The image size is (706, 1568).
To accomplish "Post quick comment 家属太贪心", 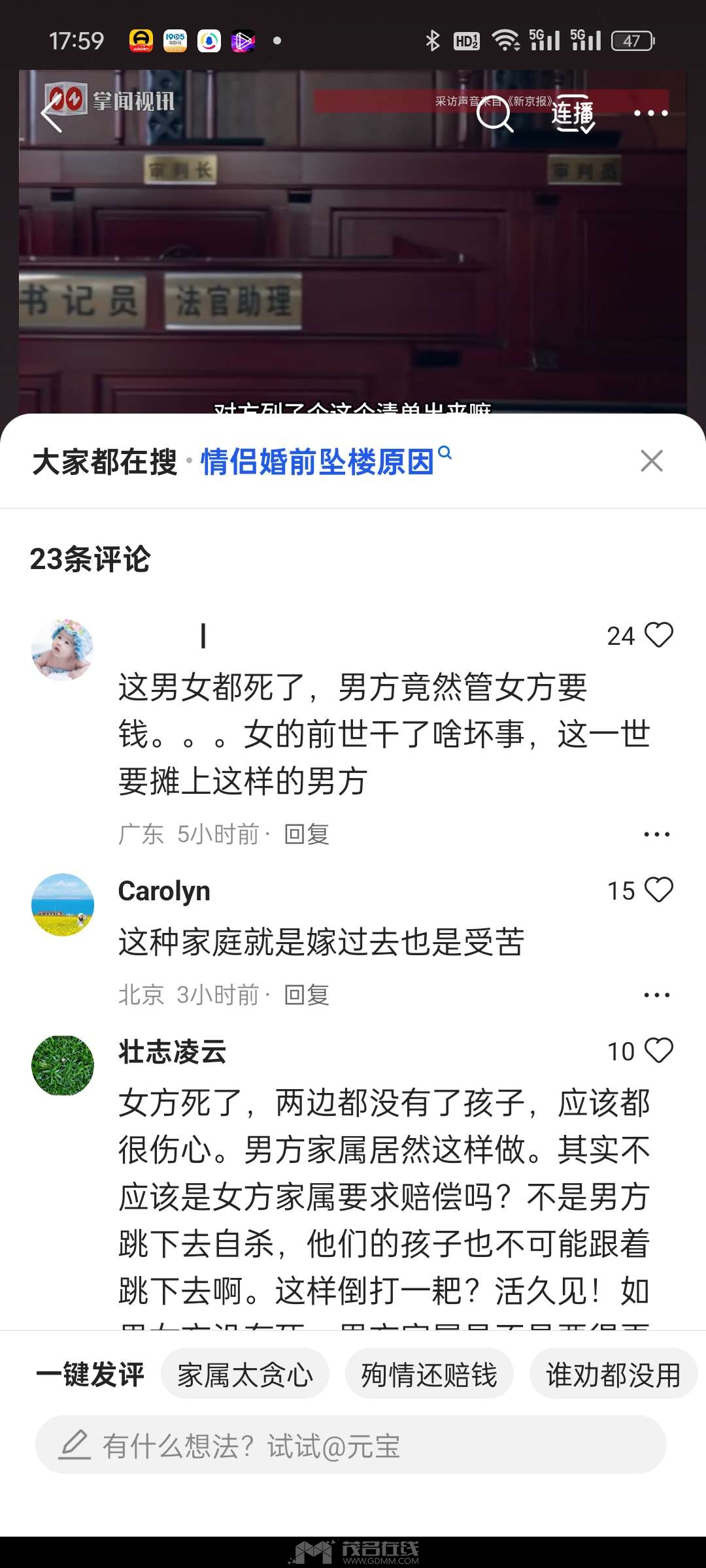I will (x=245, y=1375).
